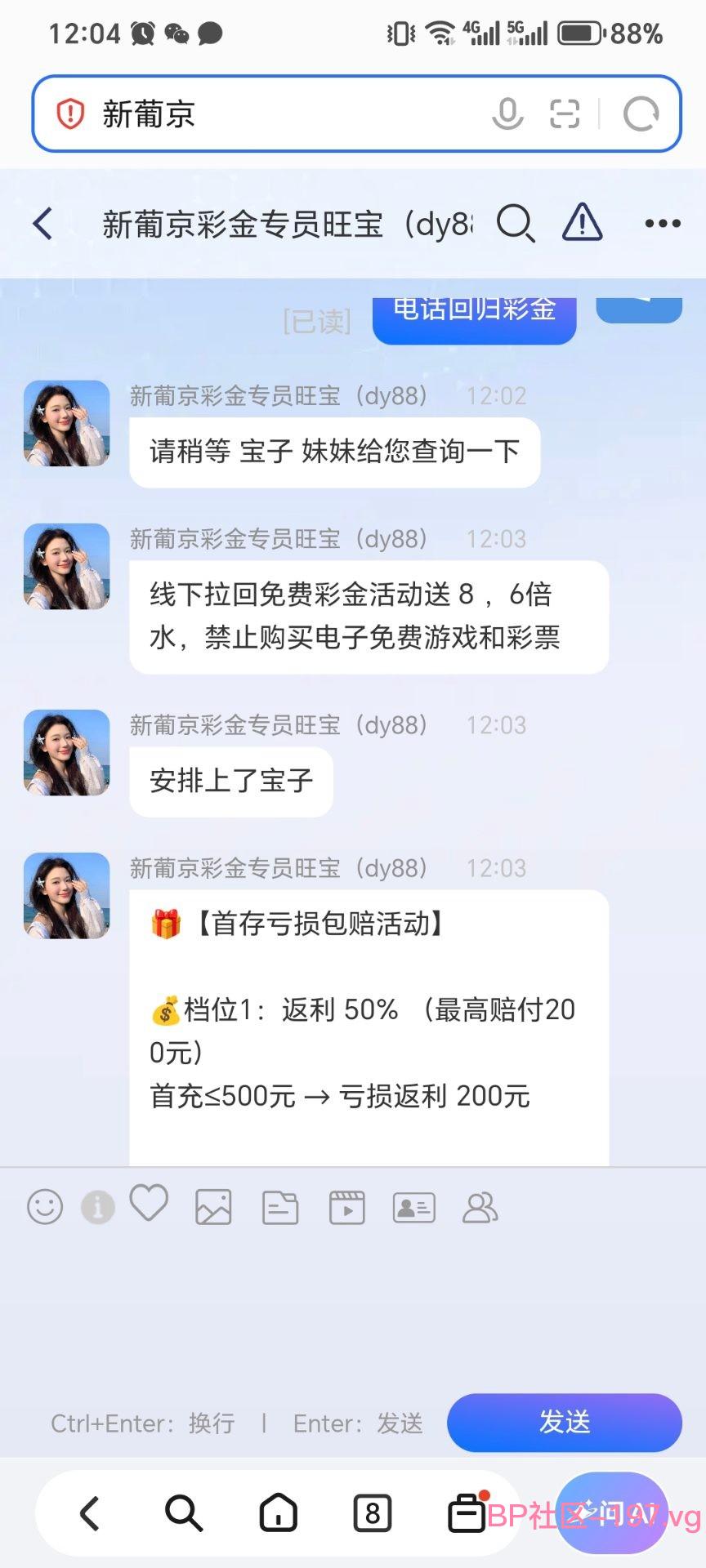Open the emoji smiley picker
The image size is (706, 1568).
point(45,1206)
